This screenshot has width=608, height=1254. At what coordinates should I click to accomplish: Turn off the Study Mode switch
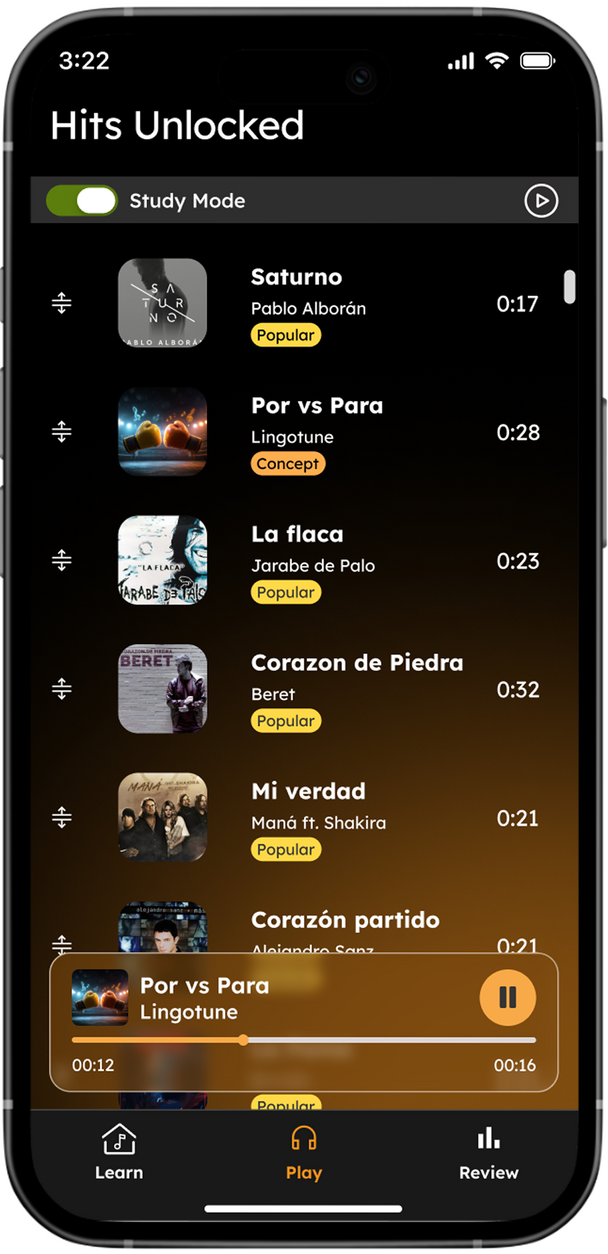(82, 201)
